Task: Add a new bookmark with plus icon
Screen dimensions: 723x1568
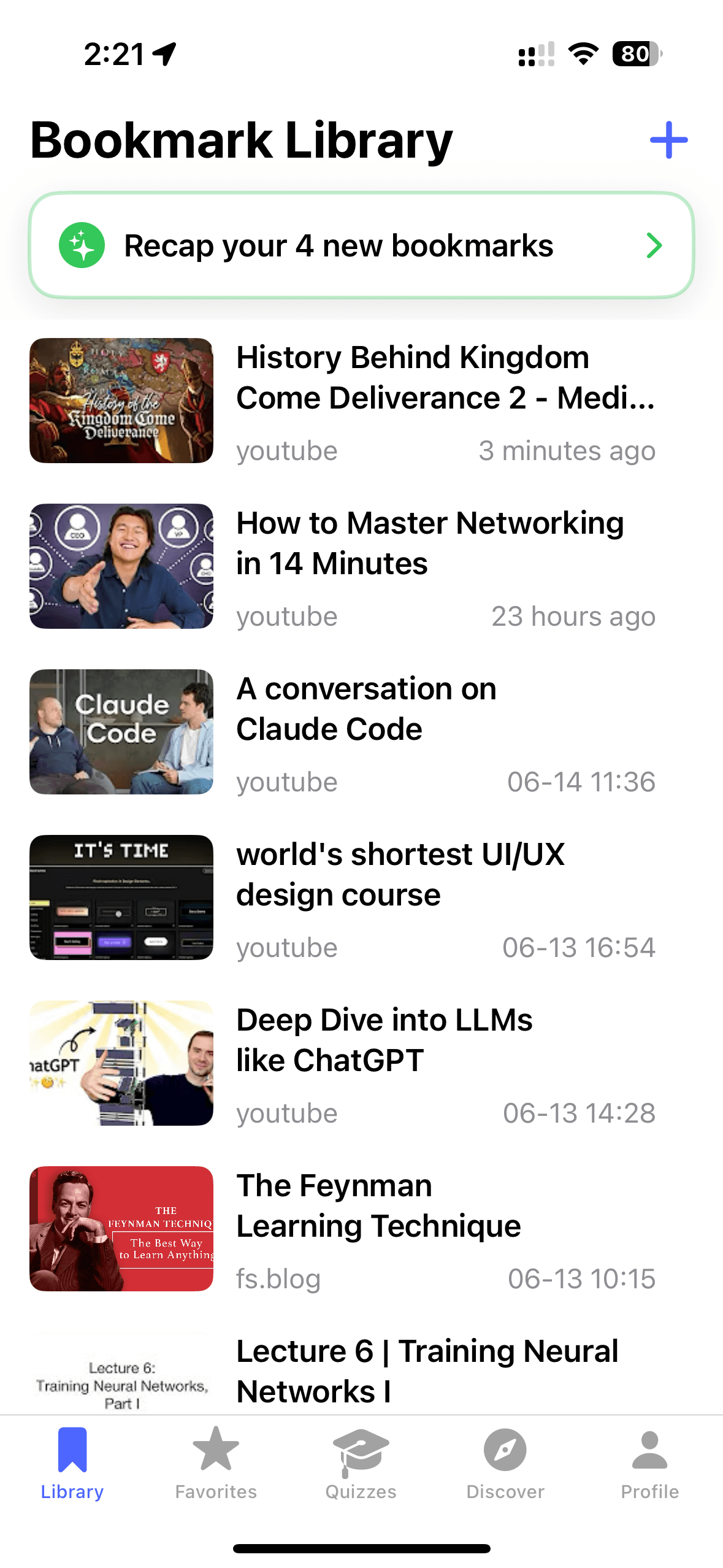Action: (x=668, y=140)
